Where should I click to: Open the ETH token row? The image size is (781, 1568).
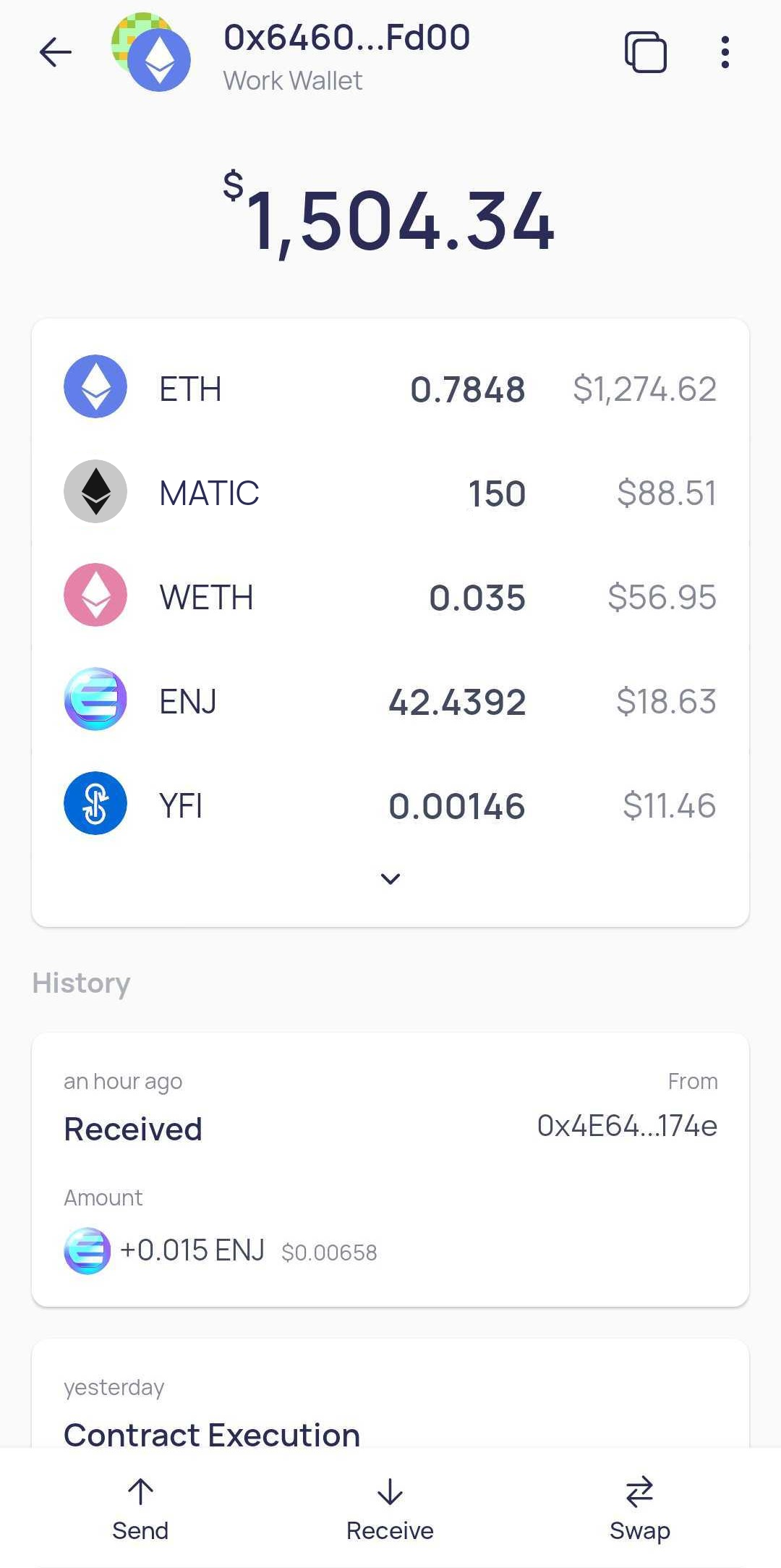pyautogui.click(x=390, y=389)
